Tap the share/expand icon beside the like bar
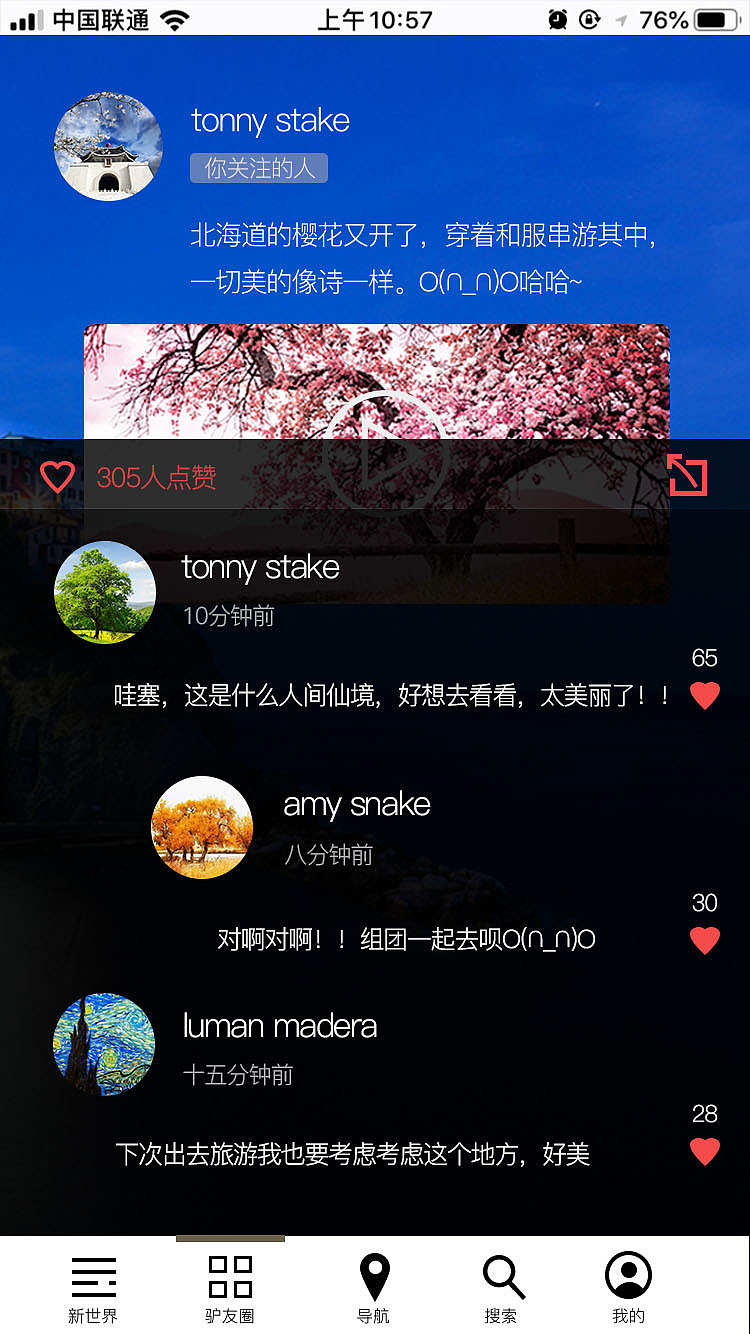Viewport: 750px width, 1334px height. pyautogui.click(x=687, y=477)
